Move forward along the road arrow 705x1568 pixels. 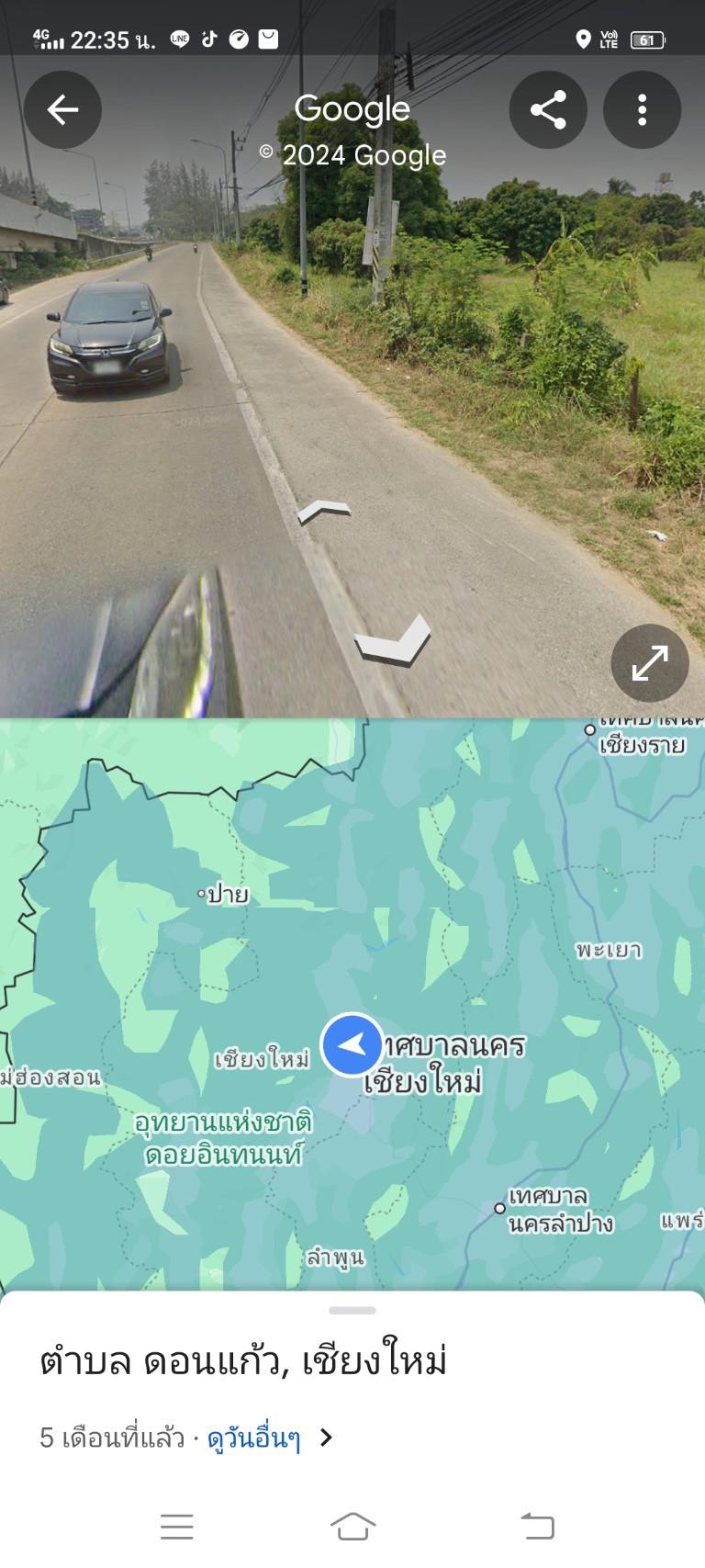(x=323, y=511)
